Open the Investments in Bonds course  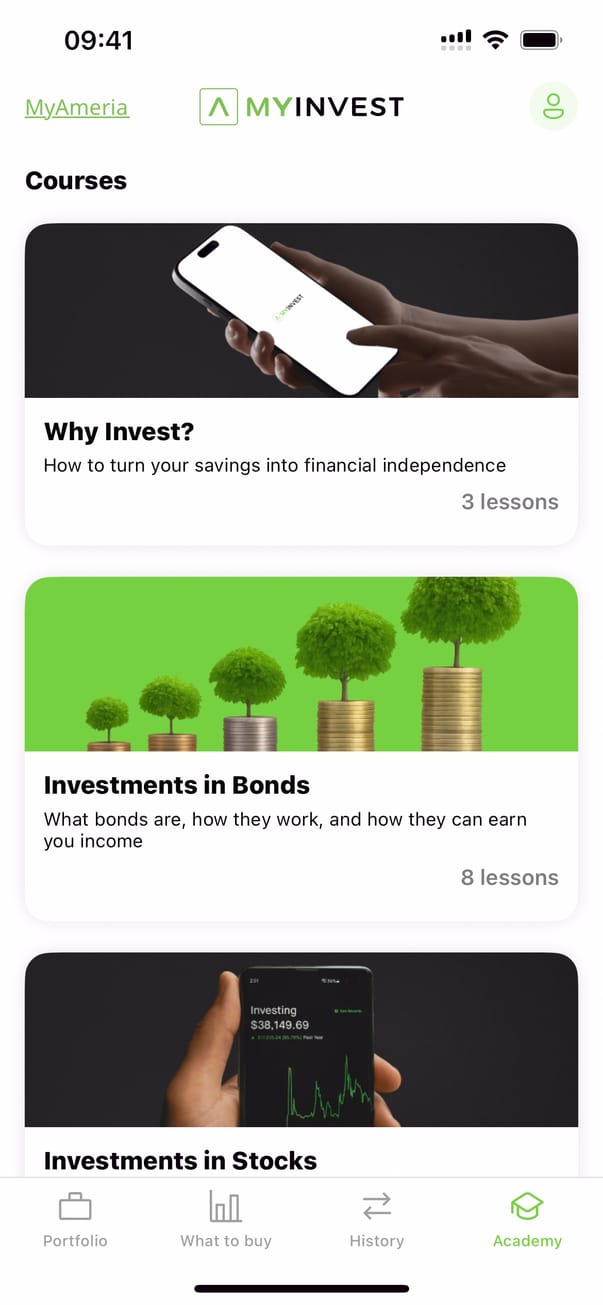point(301,748)
